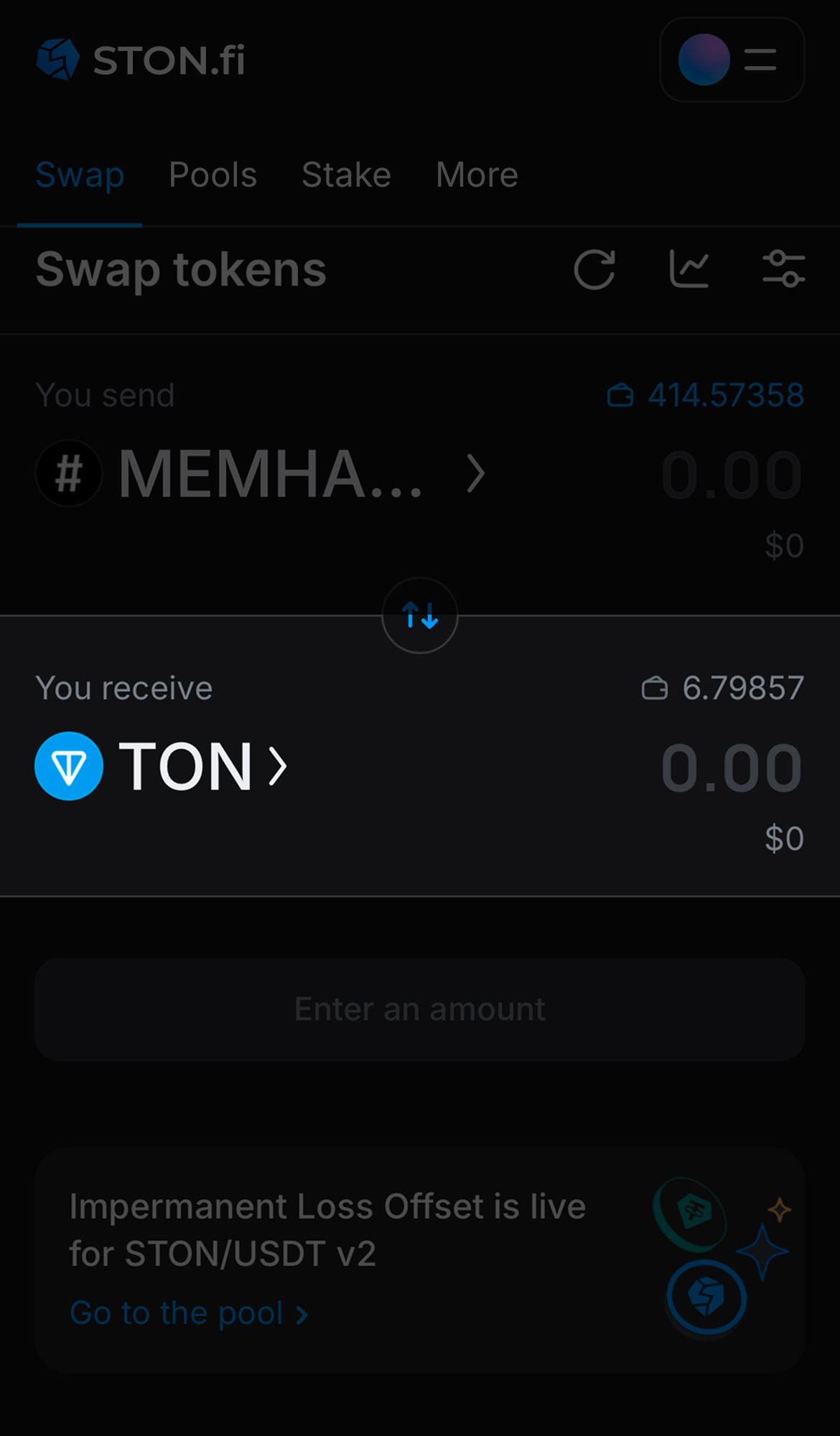Switch to the Pools tab
This screenshot has width=840, height=1436.
[213, 174]
